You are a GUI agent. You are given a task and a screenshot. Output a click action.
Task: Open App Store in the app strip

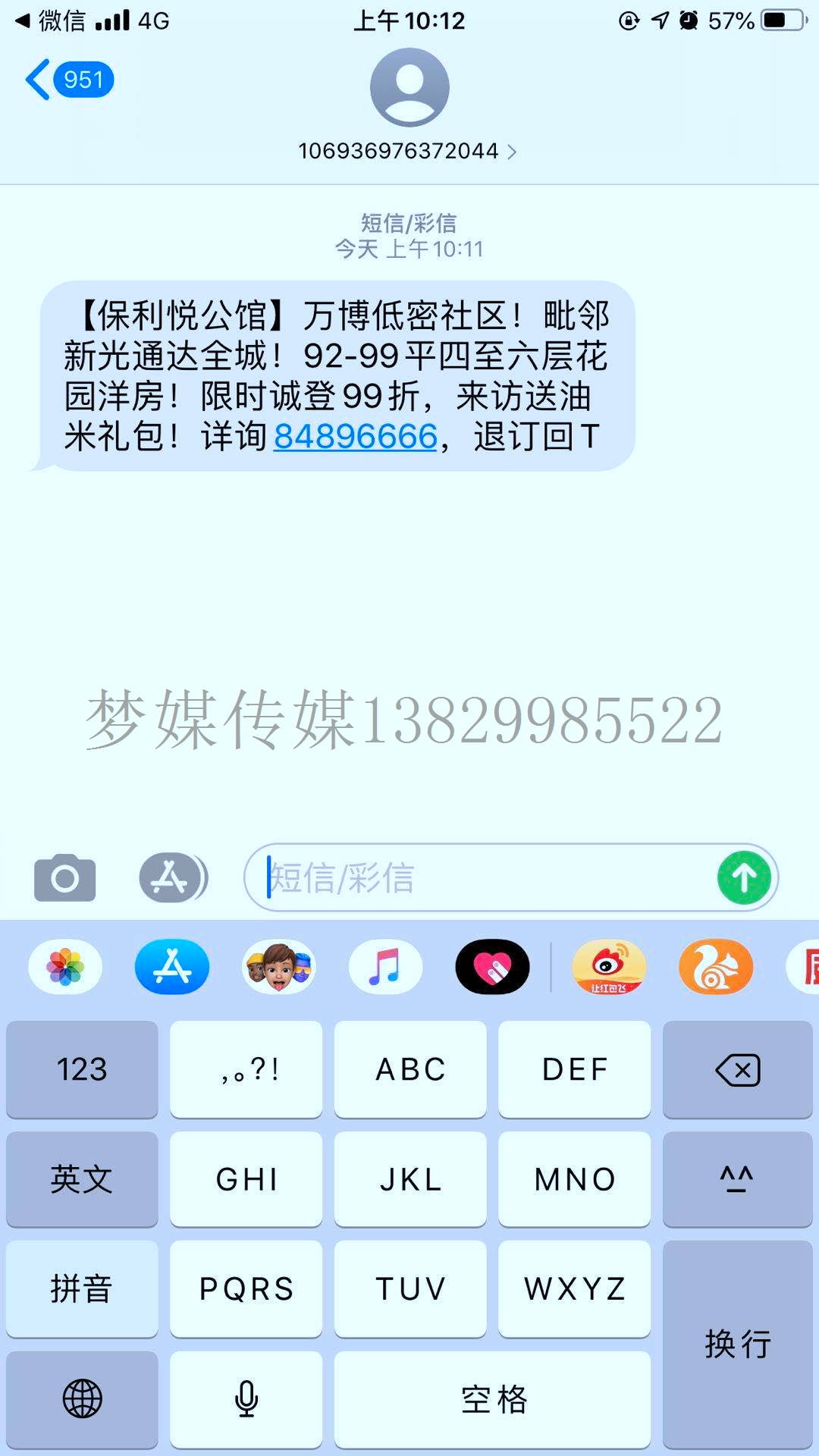172,967
